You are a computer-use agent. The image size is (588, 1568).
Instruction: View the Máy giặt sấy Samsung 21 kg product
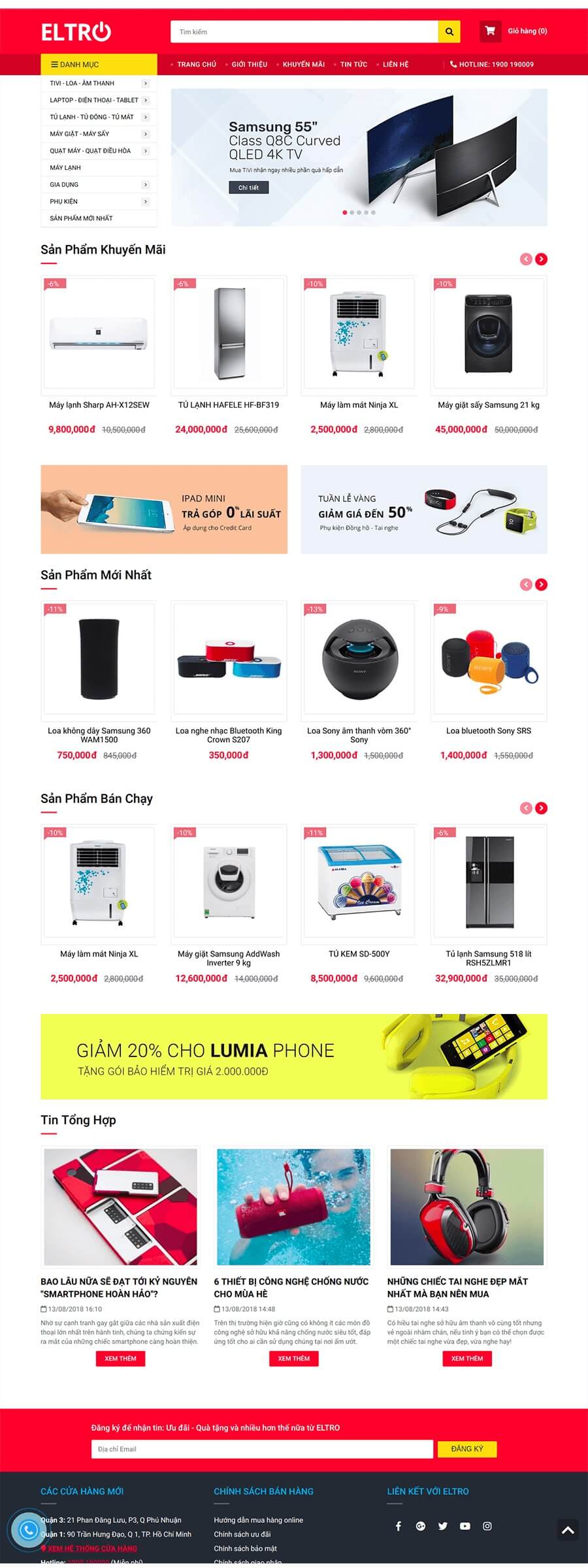(x=488, y=405)
